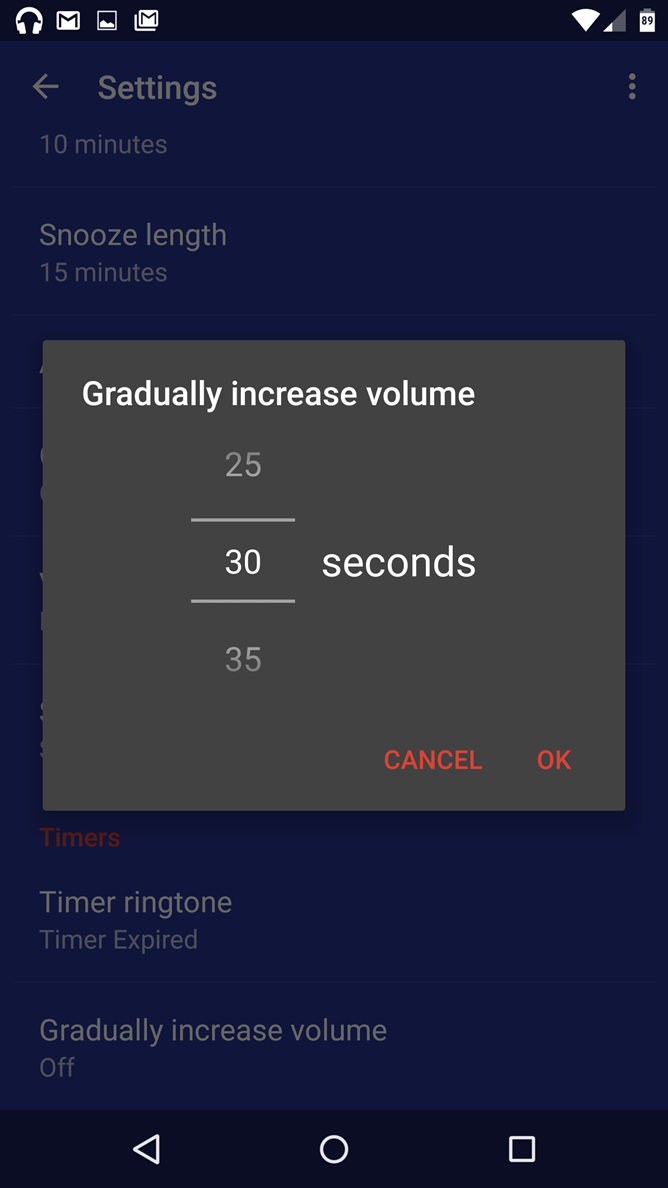
Task: Tap the system back button
Action: [147, 1149]
